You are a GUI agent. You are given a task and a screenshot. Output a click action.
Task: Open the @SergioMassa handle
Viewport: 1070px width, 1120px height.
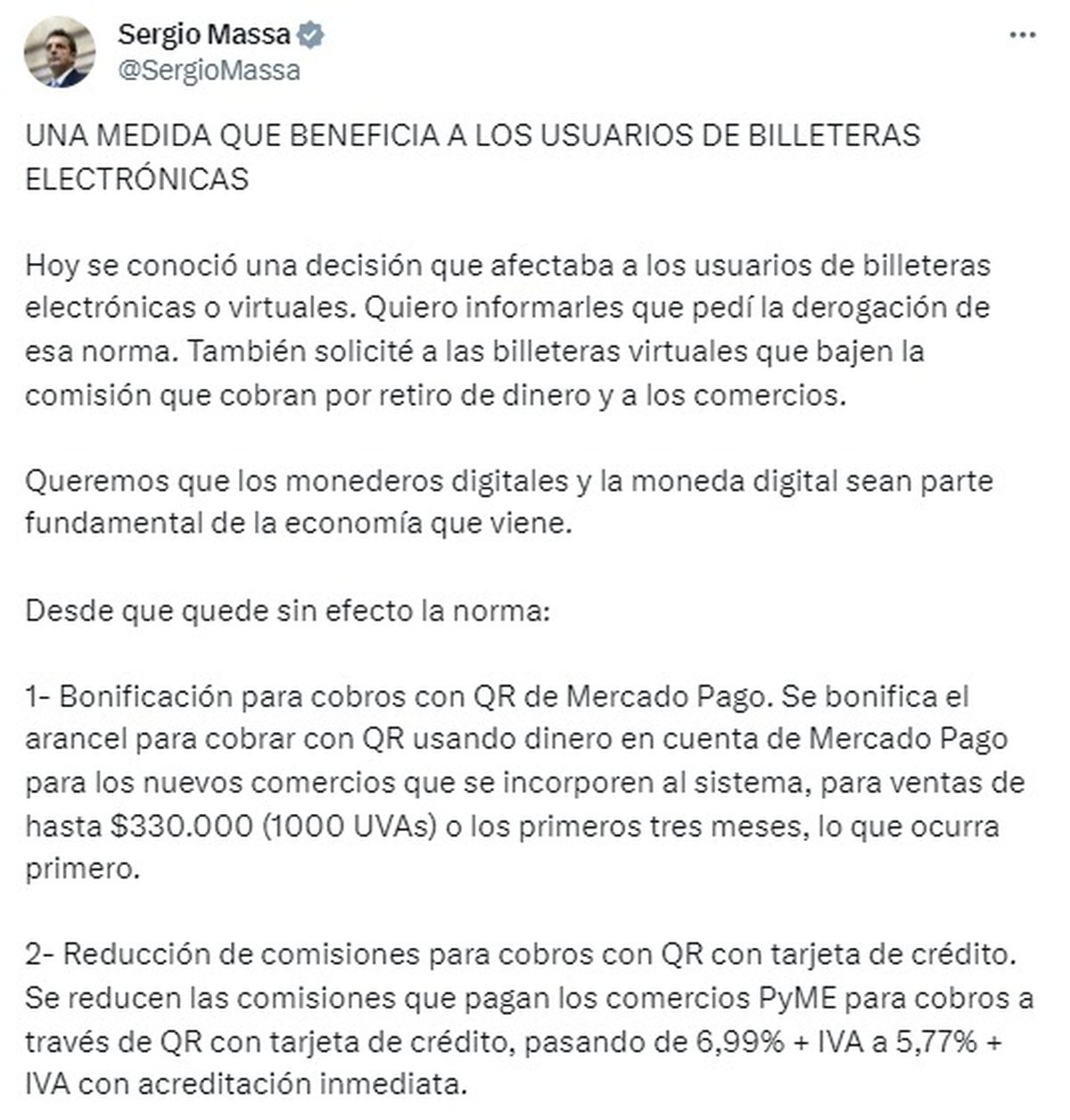click(x=209, y=70)
